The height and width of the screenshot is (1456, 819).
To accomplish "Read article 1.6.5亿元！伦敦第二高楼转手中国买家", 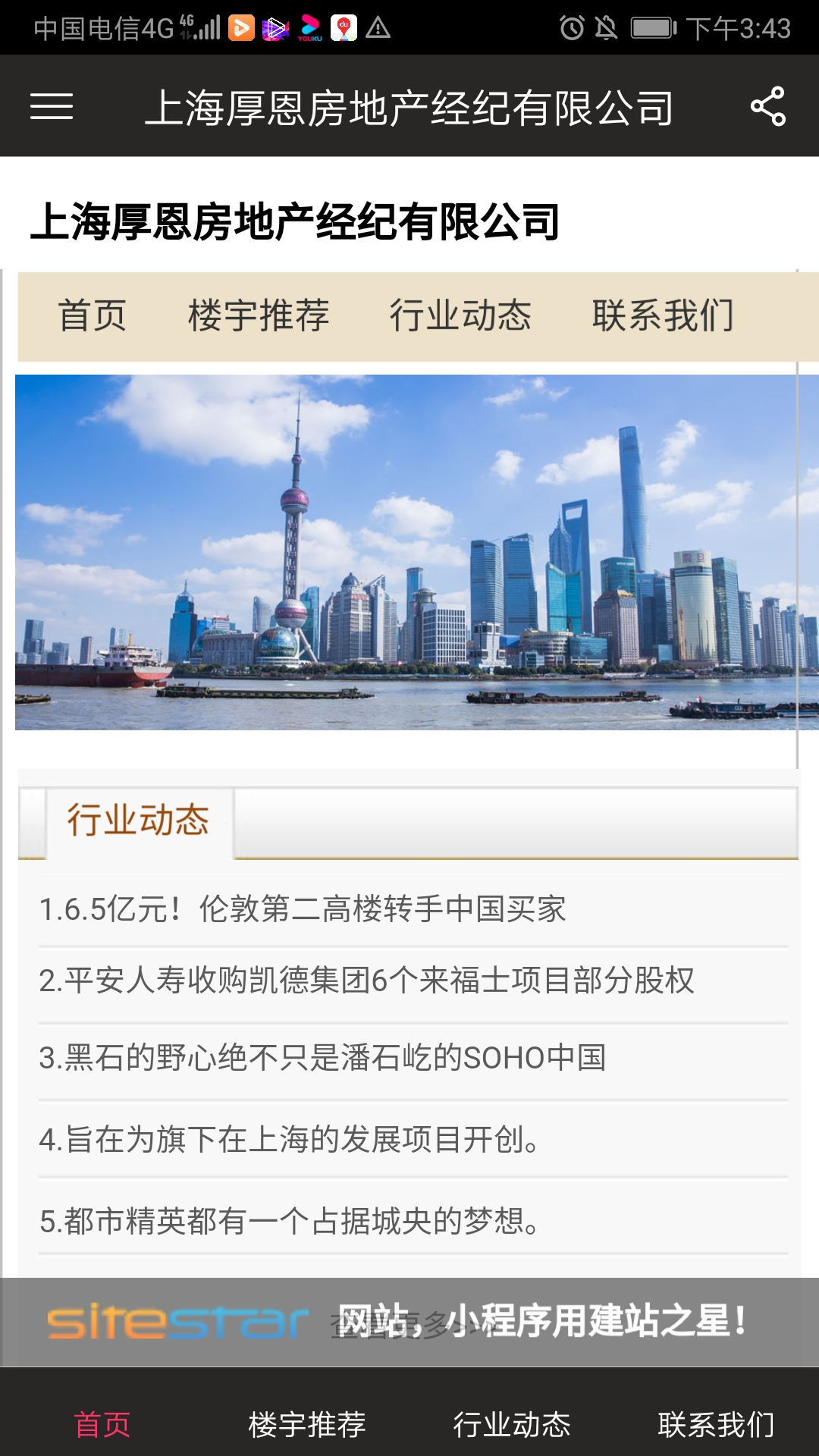I will point(303,908).
